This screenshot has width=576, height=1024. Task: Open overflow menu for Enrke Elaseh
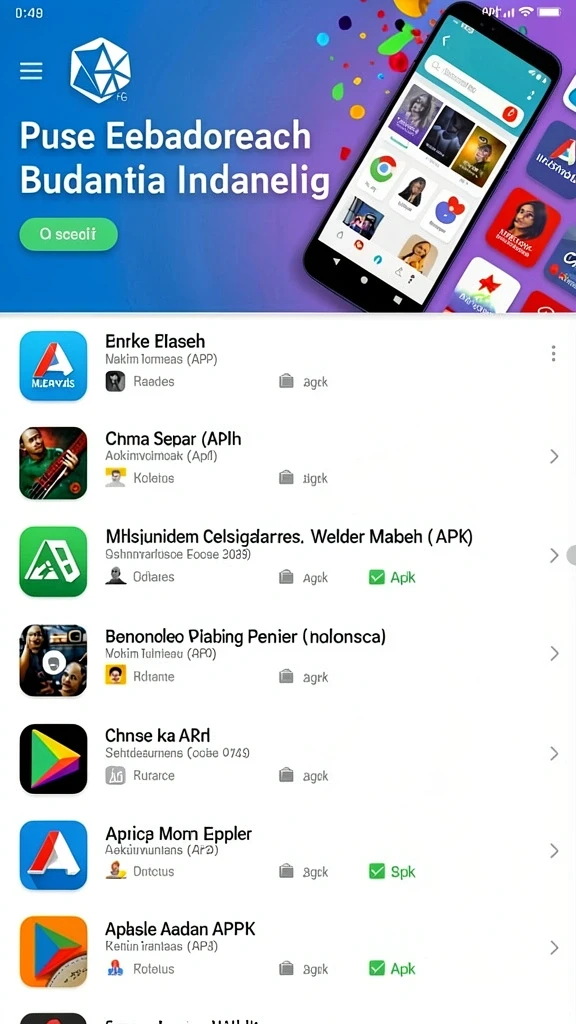pyautogui.click(x=553, y=354)
